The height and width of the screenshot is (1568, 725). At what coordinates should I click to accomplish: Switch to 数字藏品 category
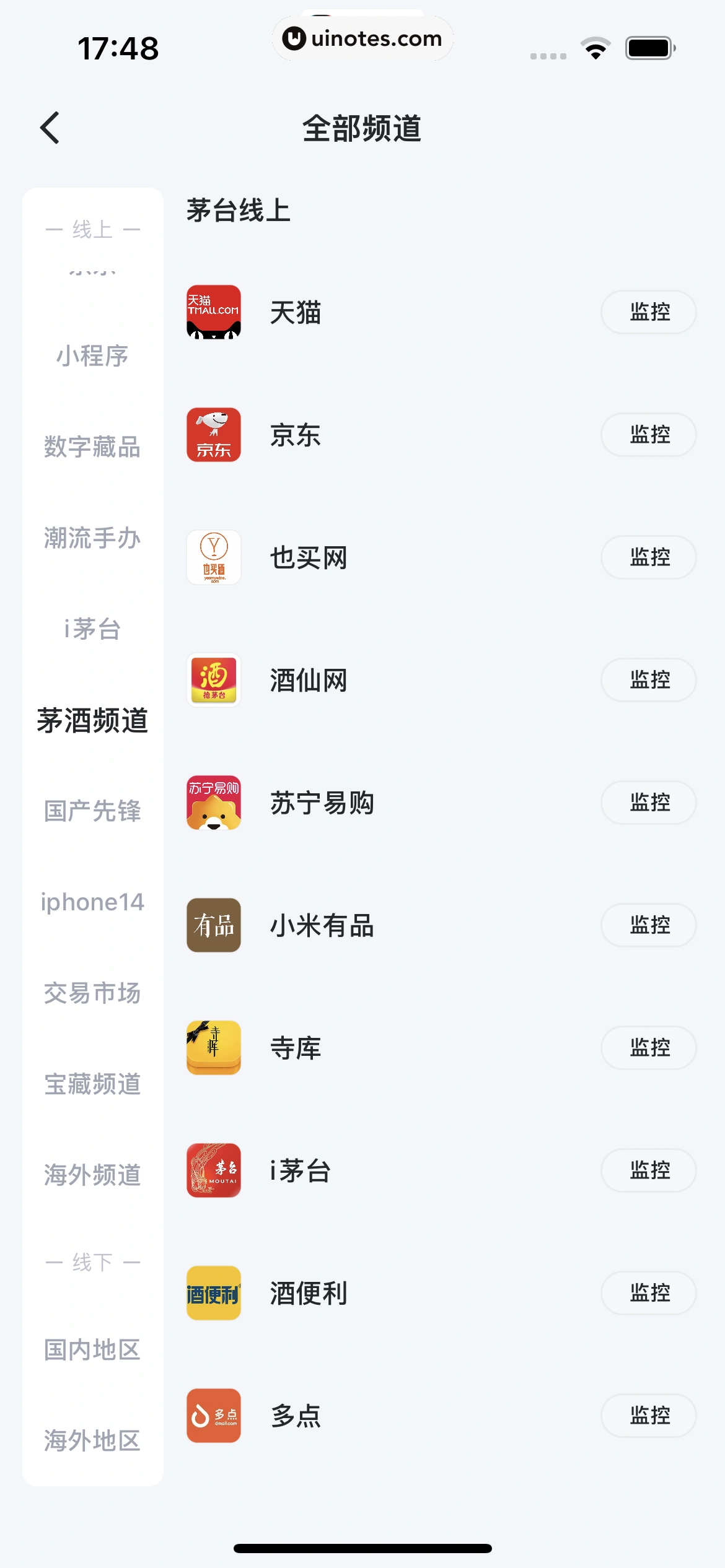(x=92, y=447)
